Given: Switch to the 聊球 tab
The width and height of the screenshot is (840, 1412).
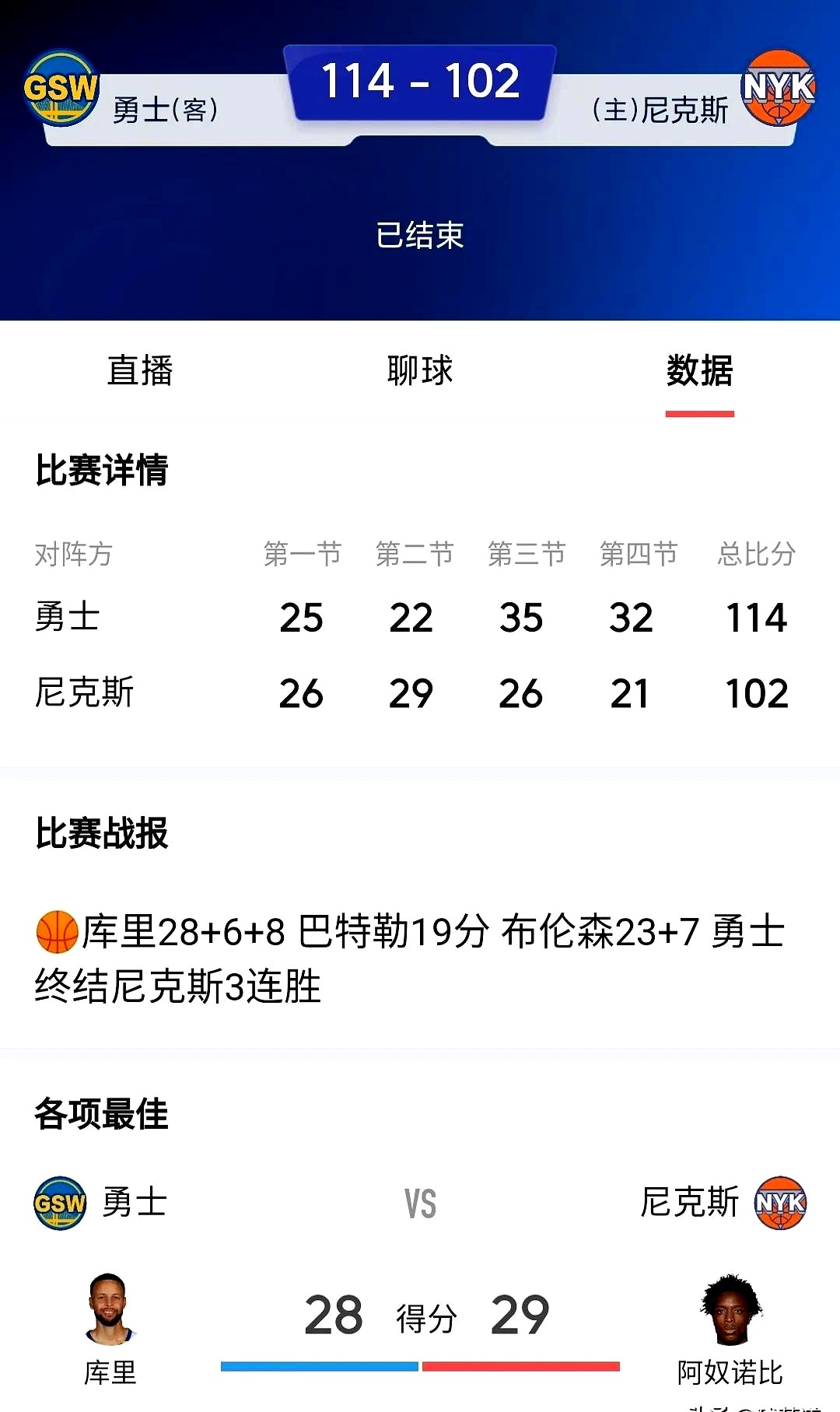Looking at the screenshot, I should (418, 372).
